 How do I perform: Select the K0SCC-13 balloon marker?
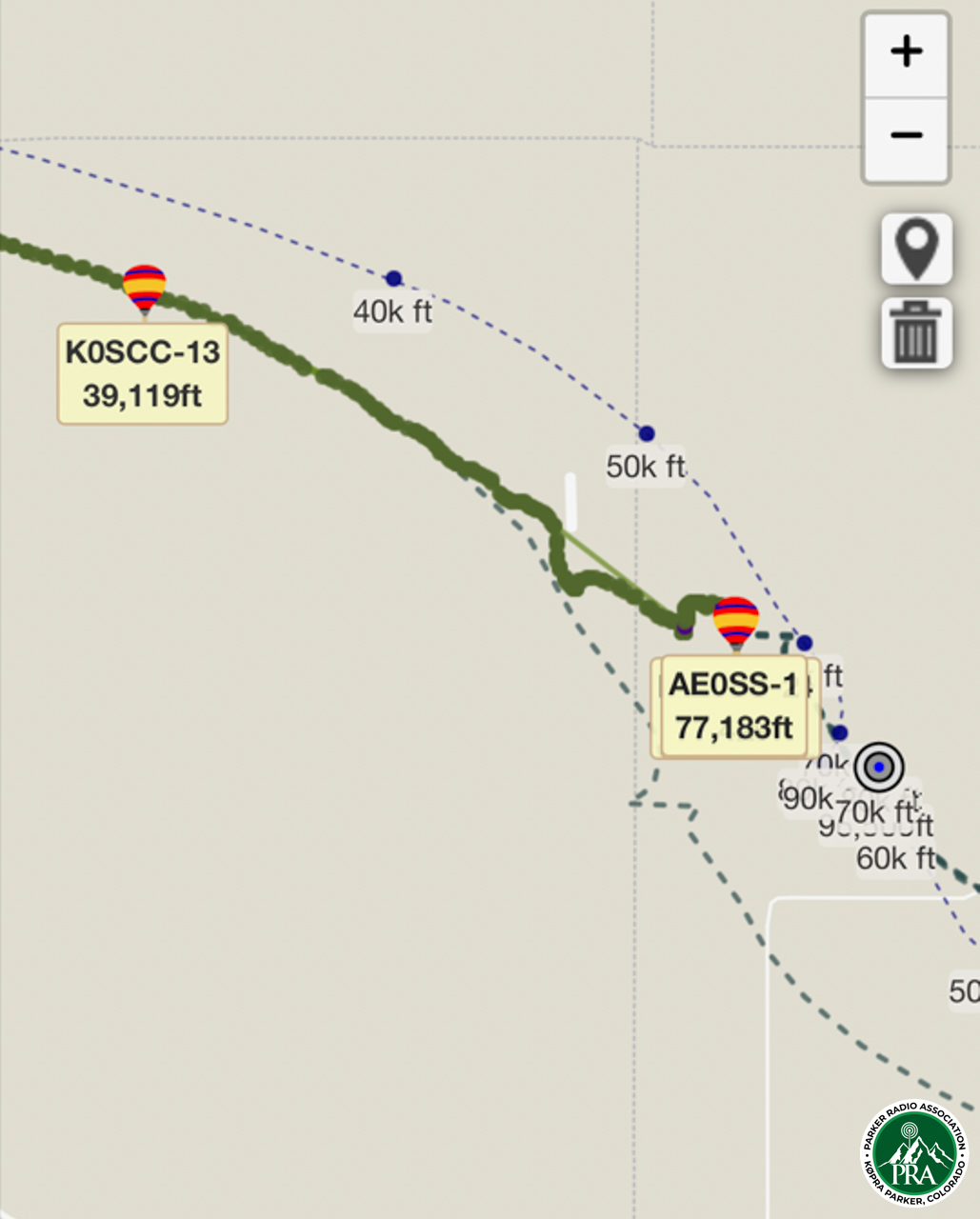(145, 288)
